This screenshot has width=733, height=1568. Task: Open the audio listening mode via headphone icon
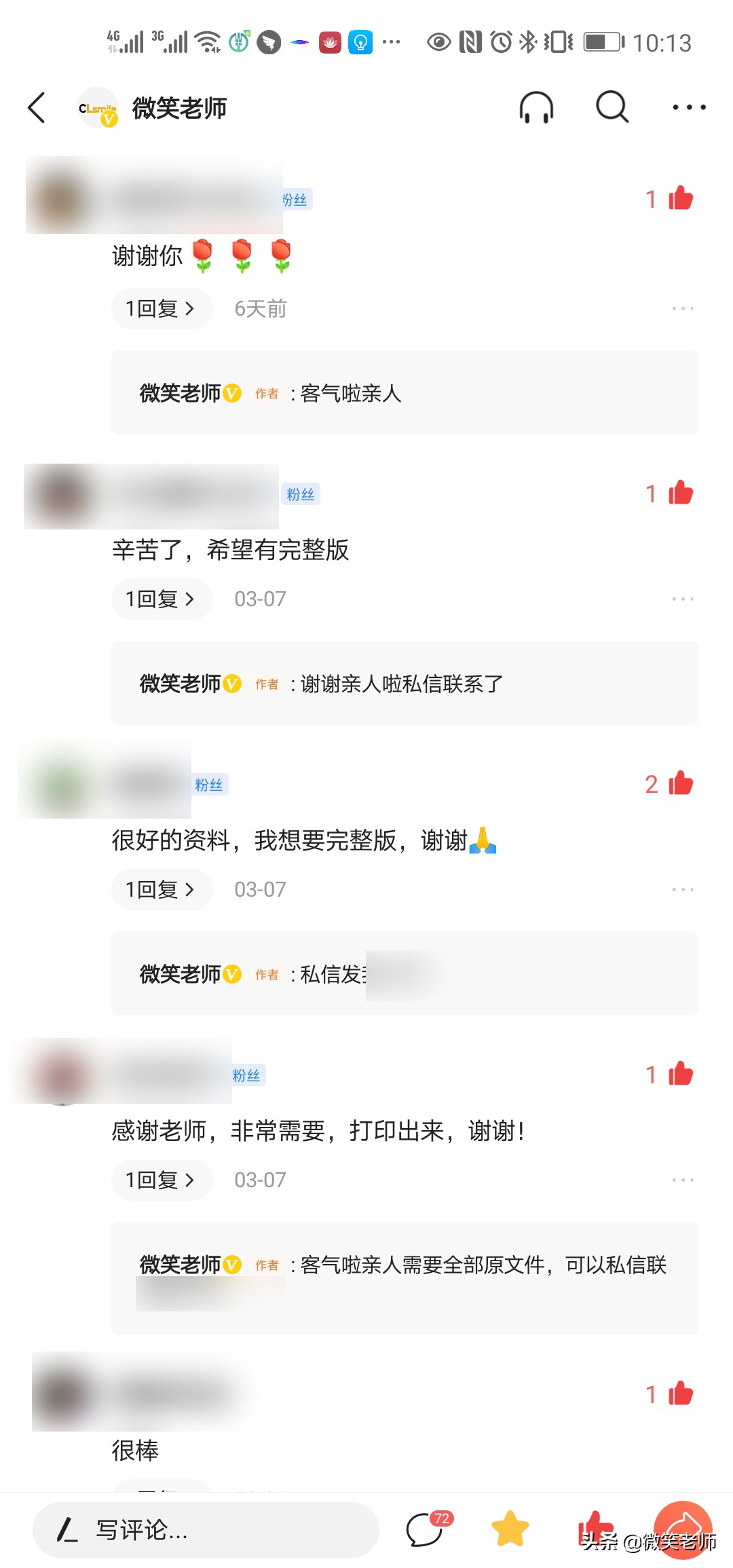click(x=535, y=107)
